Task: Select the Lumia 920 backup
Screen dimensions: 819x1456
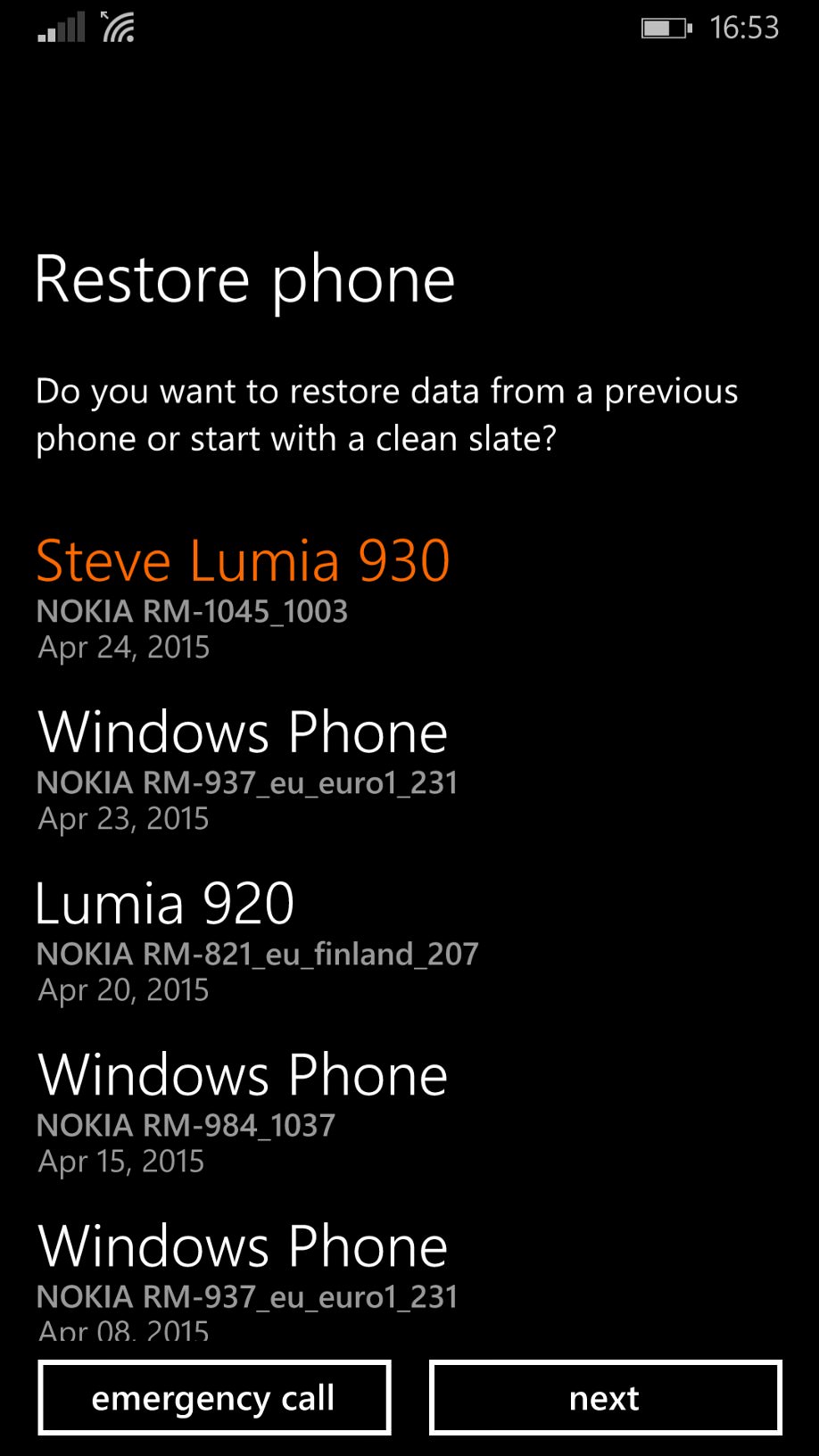Action: pyautogui.click(x=257, y=940)
